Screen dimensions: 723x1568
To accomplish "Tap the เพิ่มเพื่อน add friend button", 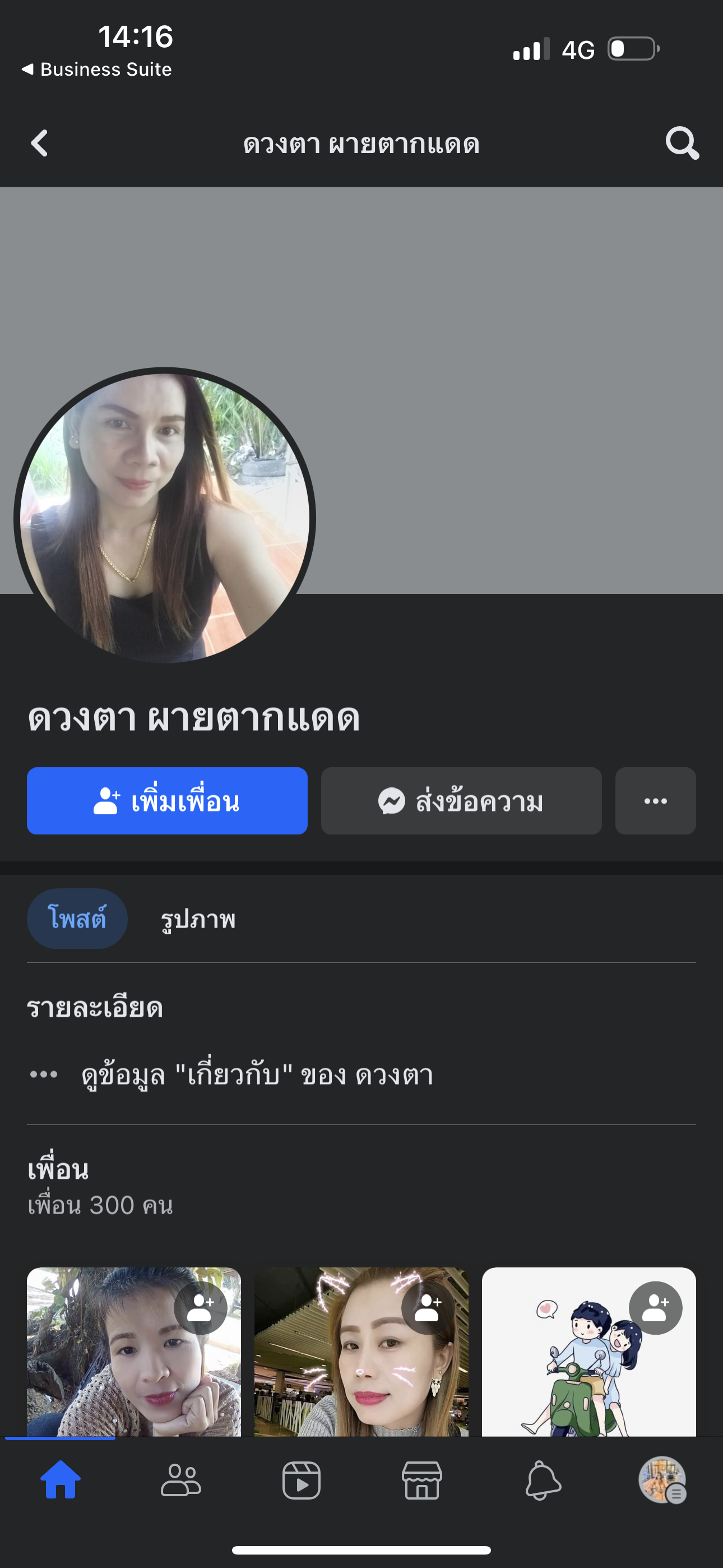I will click(167, 801).
